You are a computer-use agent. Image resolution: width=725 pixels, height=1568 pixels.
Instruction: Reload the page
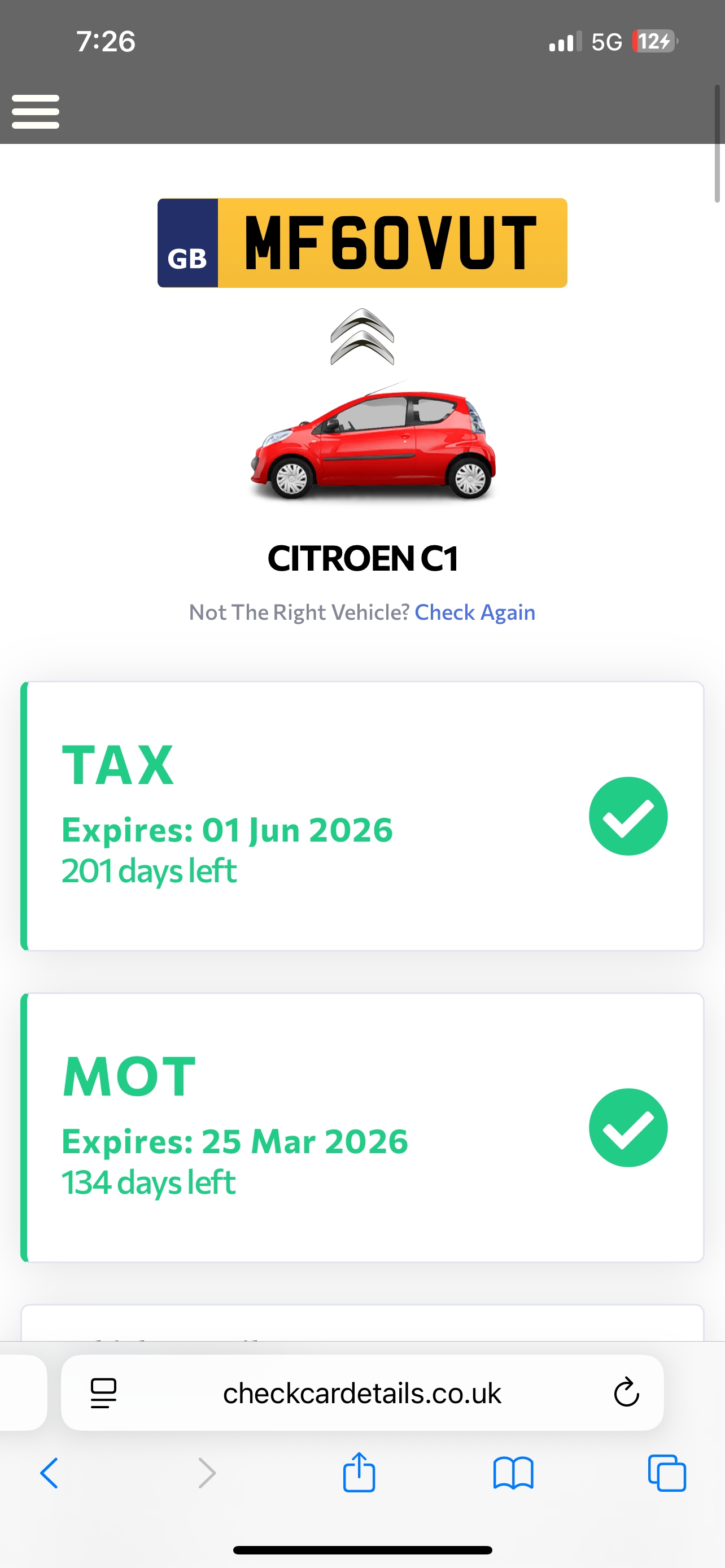point(626,1392)
